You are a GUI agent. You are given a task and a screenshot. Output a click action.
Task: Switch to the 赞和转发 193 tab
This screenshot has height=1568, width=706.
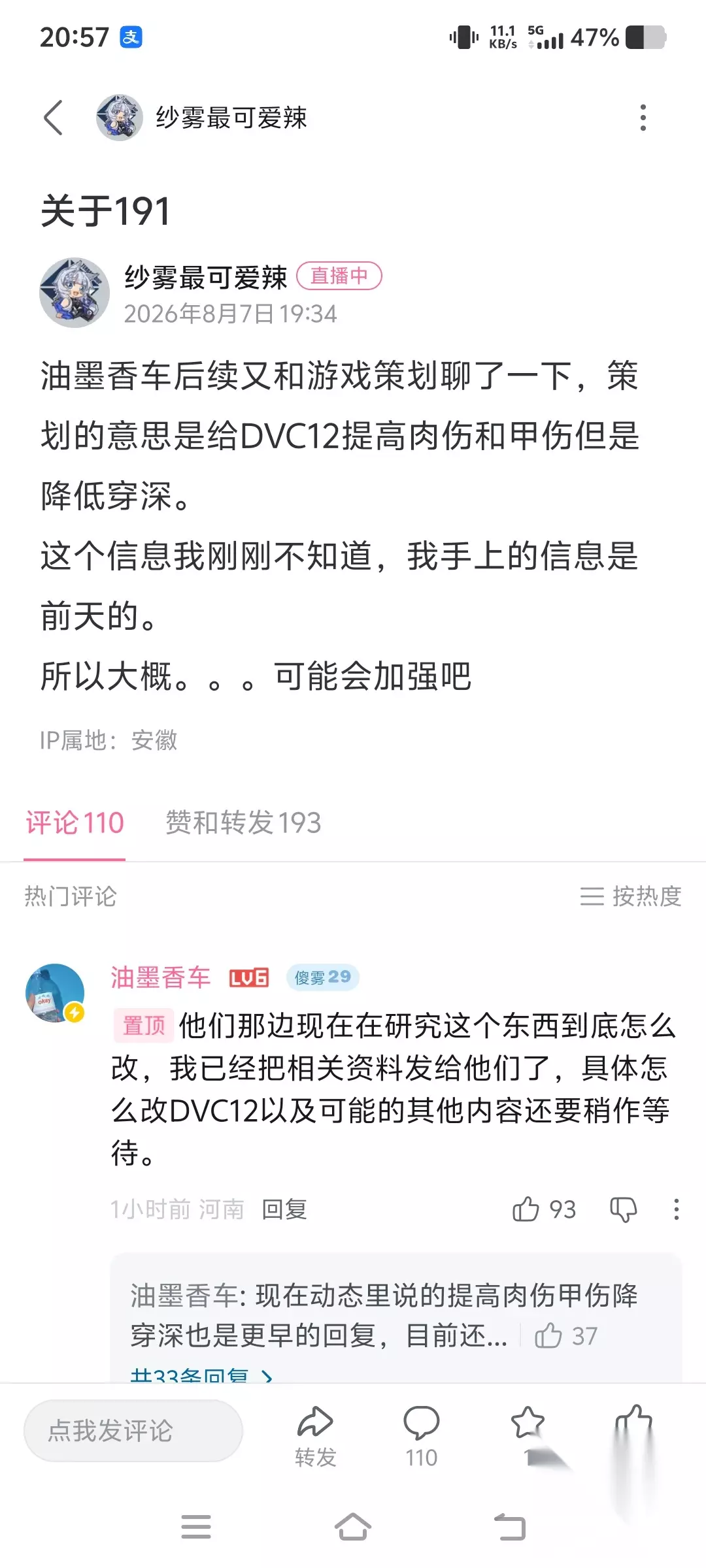point(243,823)
